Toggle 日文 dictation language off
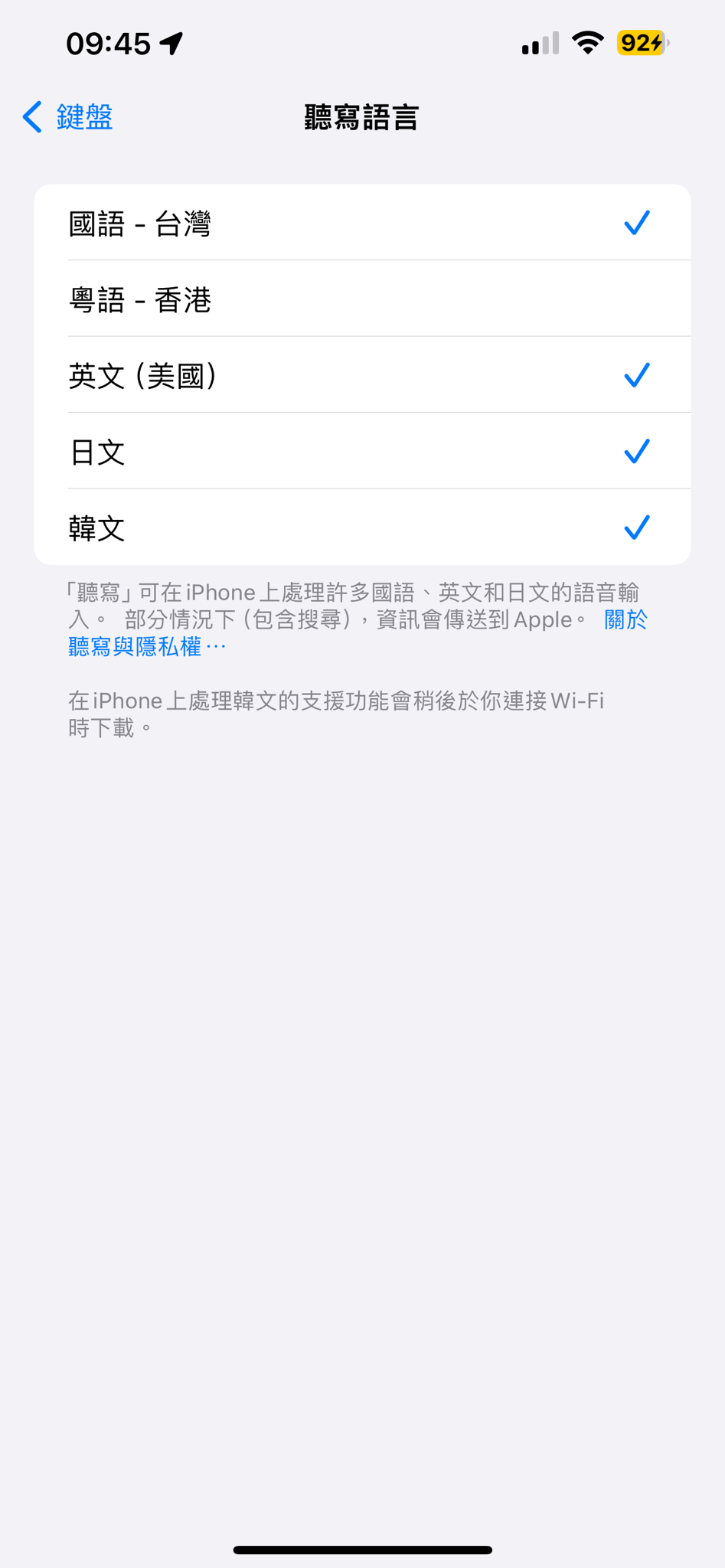This screenshot has height=1568, width=725. pos(362,452)
